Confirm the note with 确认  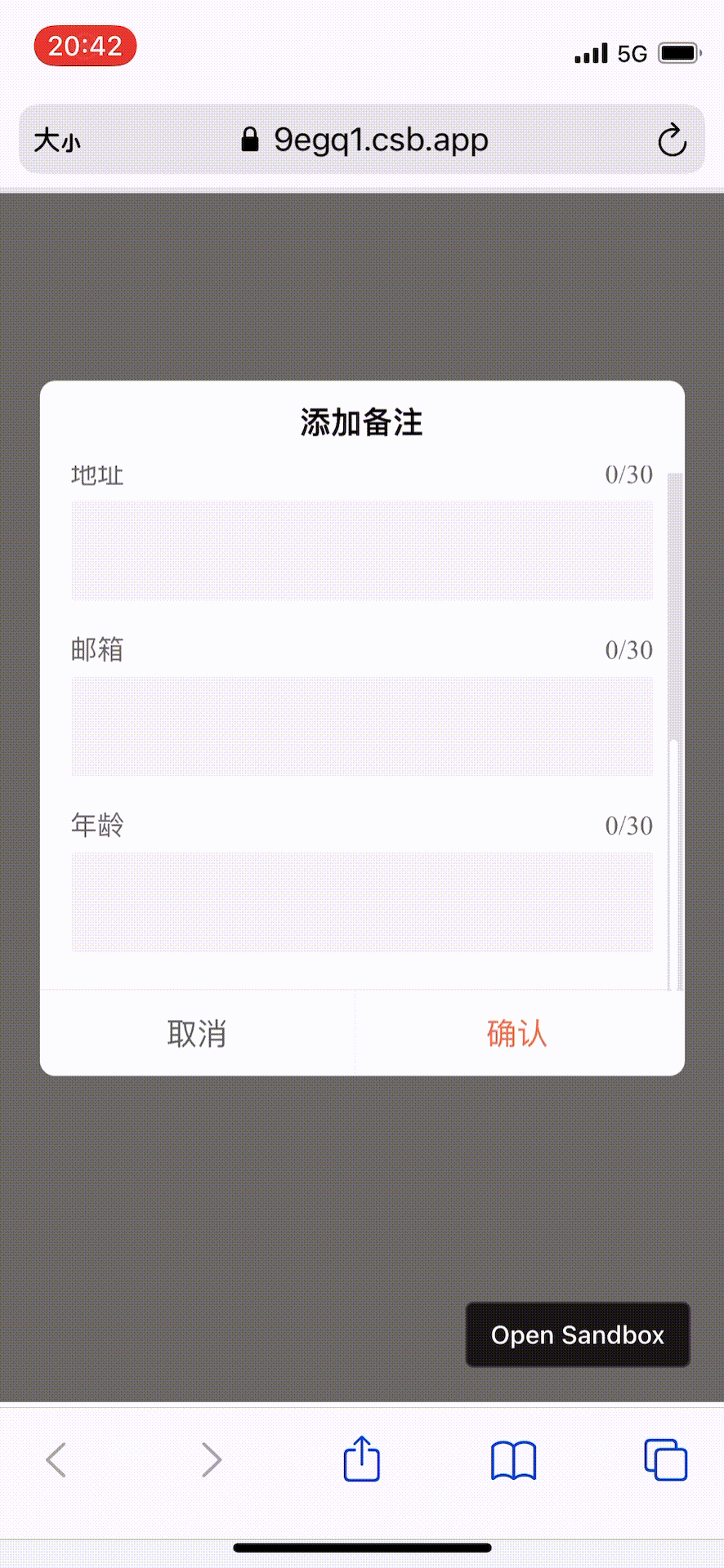[517, 1034]
